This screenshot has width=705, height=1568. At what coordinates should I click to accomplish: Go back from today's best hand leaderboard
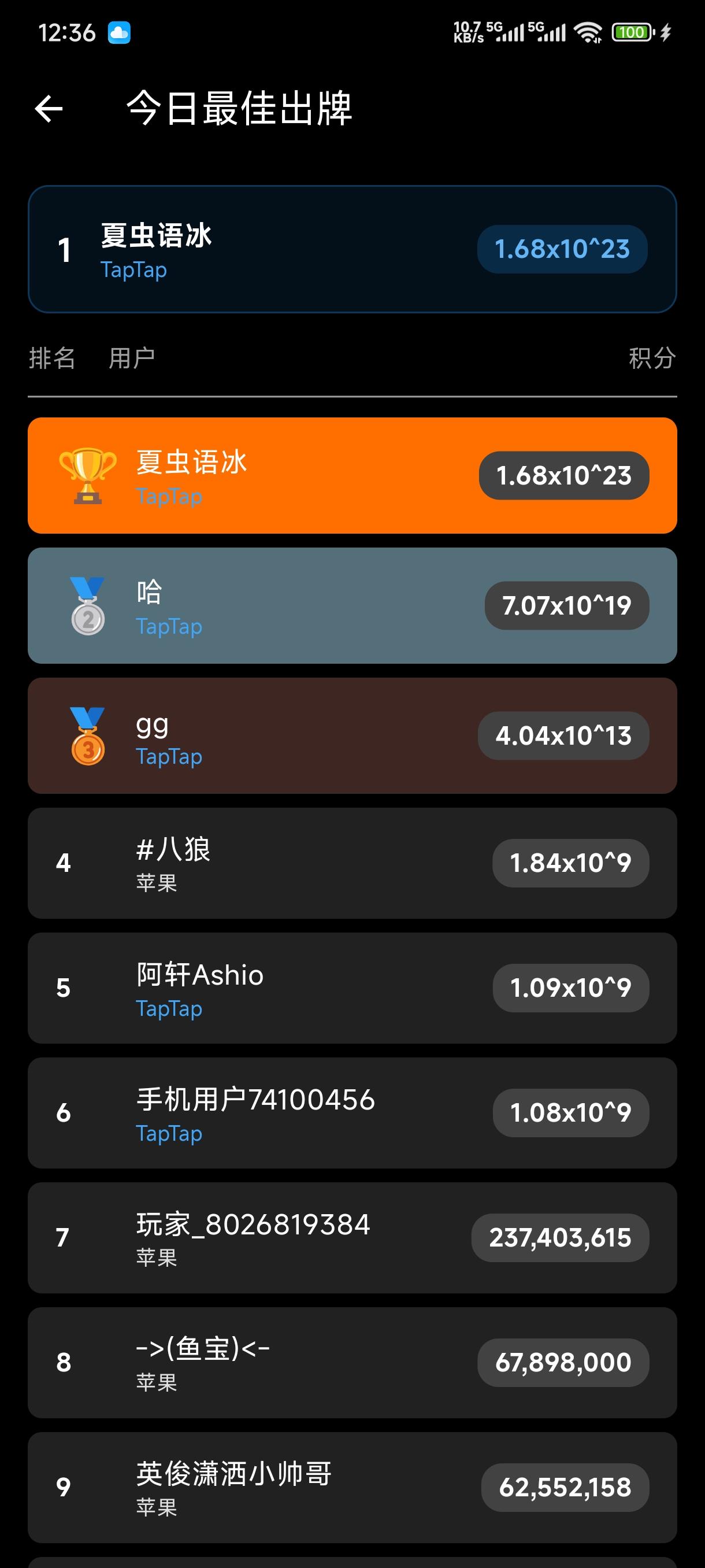pos(49,109)
